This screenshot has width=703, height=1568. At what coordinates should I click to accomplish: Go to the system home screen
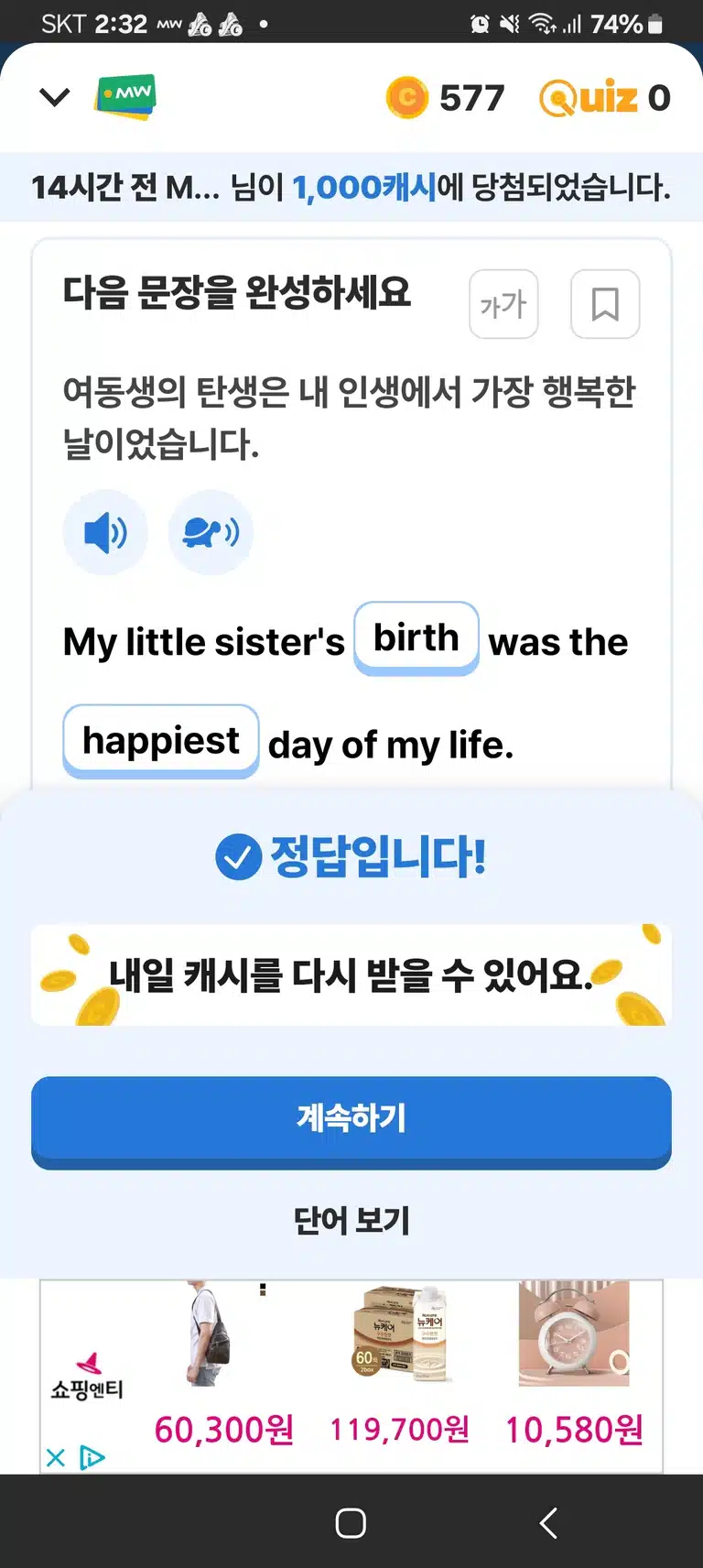coord(351,1523)
